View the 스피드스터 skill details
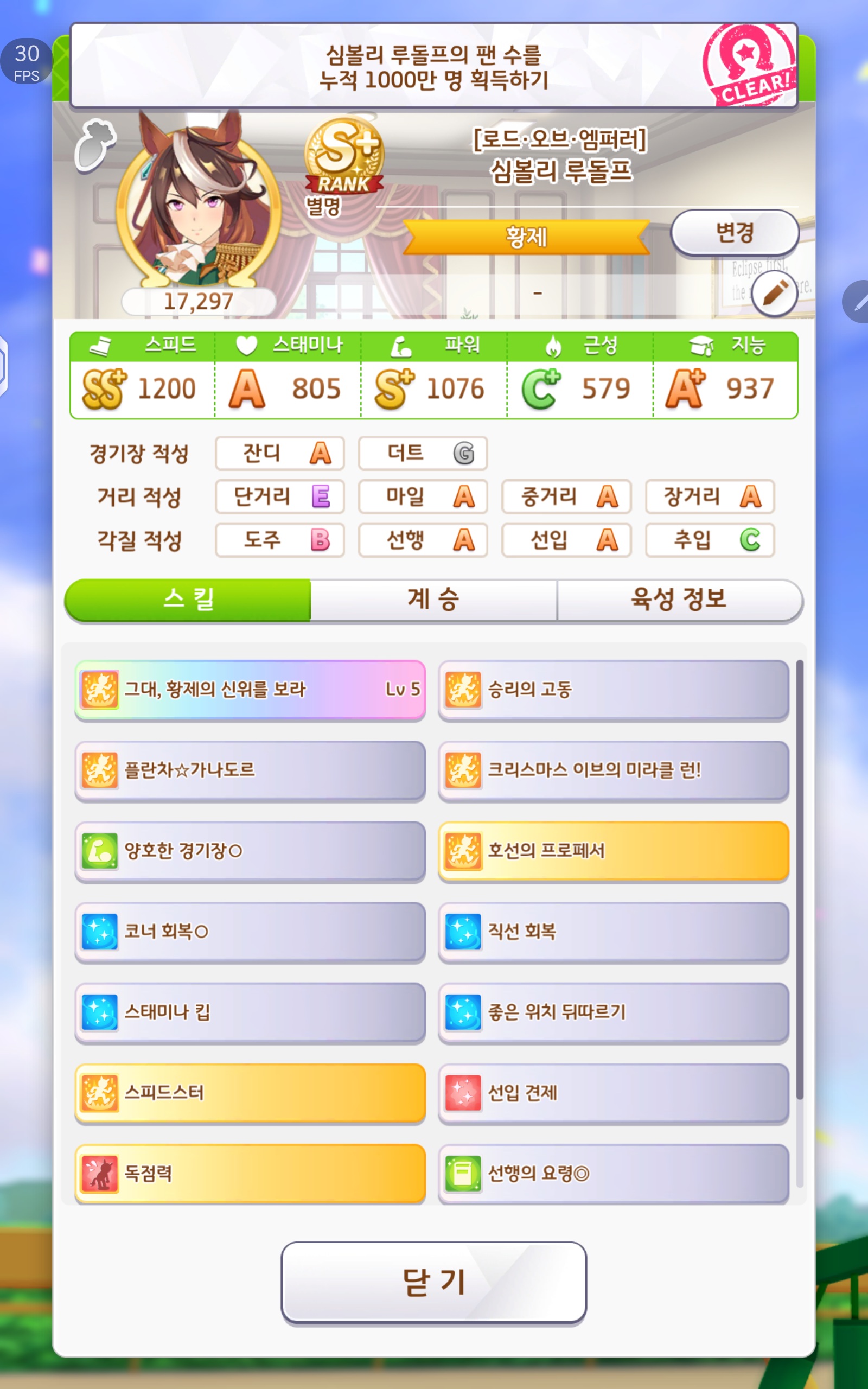The height and width of the screenshot is (1389, 868). (250, 1092)
